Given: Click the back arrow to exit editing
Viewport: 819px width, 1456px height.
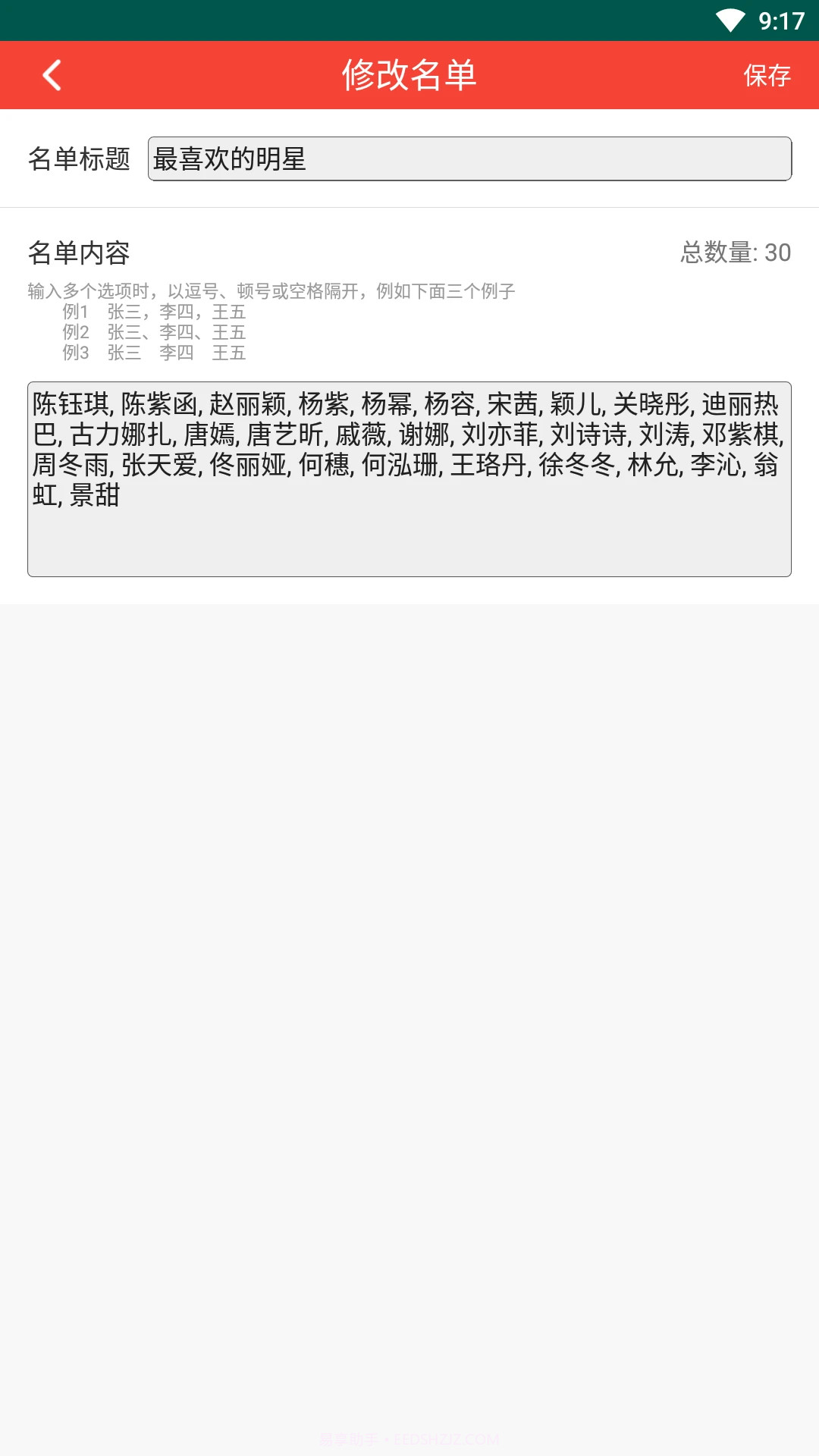Looking at the screenshot, I should (x=51, y=75).
